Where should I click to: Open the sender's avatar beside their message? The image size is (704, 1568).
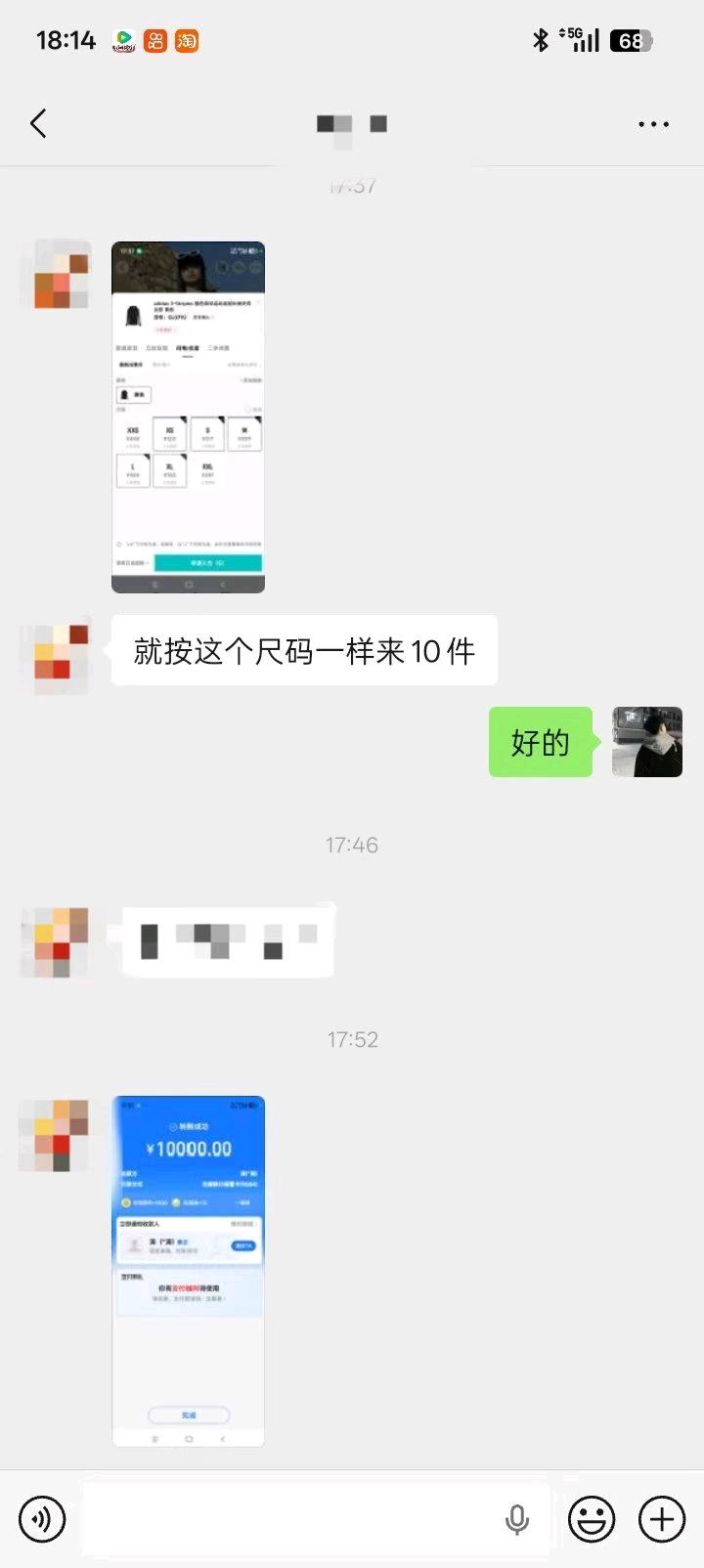[55, 657]
